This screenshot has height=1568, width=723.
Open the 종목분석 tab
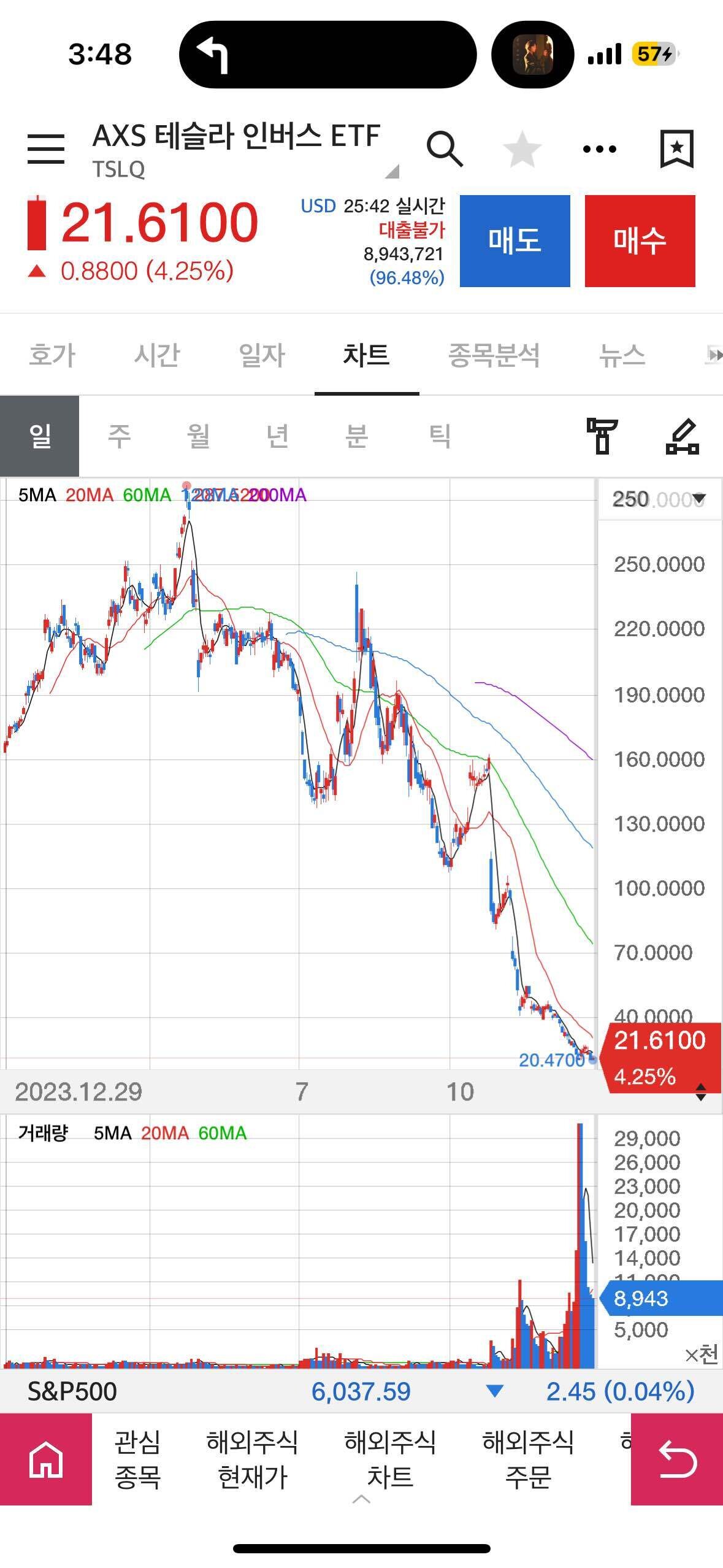[x=494, y=355]
